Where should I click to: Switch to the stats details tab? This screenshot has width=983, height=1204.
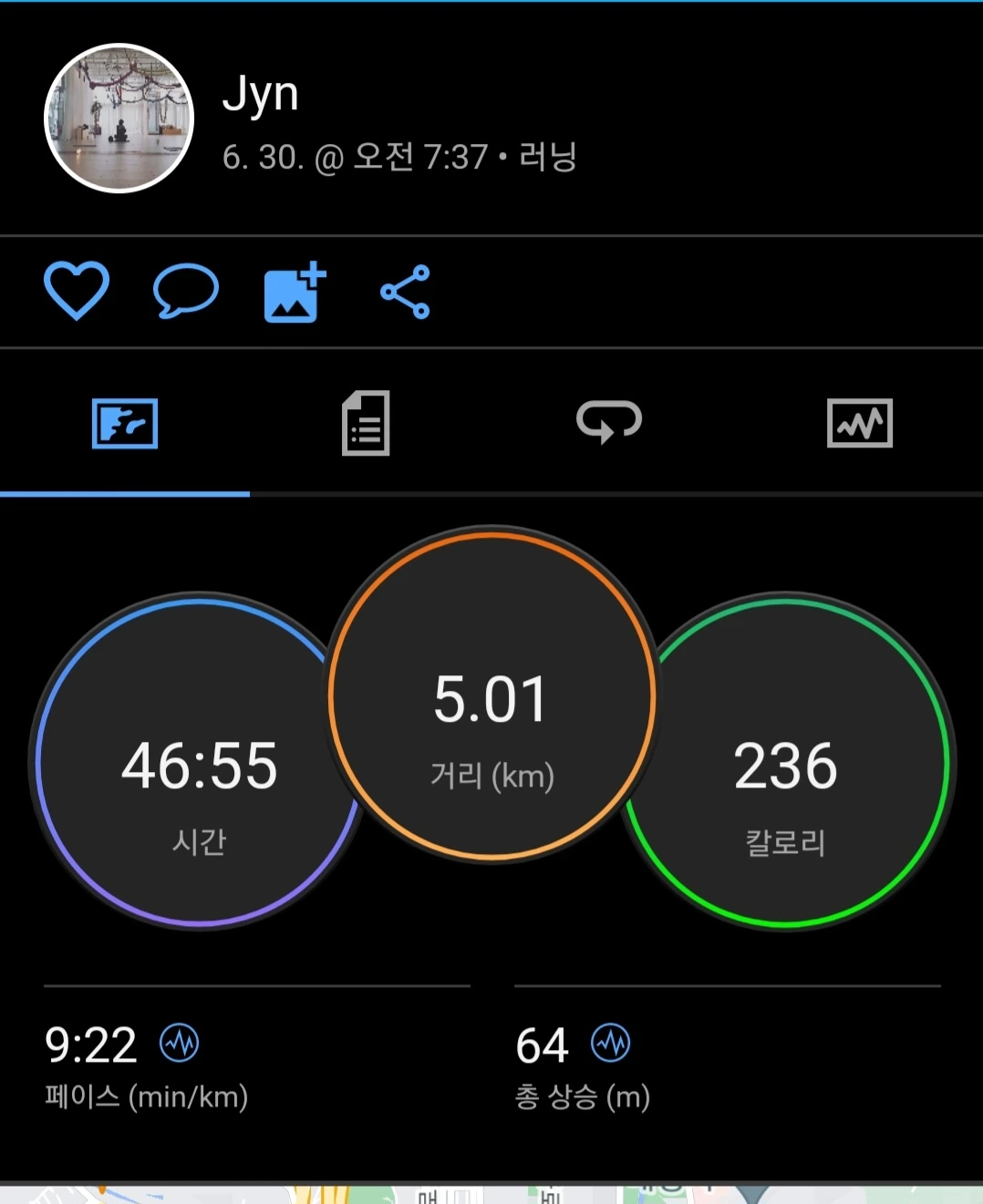point(366,423)
